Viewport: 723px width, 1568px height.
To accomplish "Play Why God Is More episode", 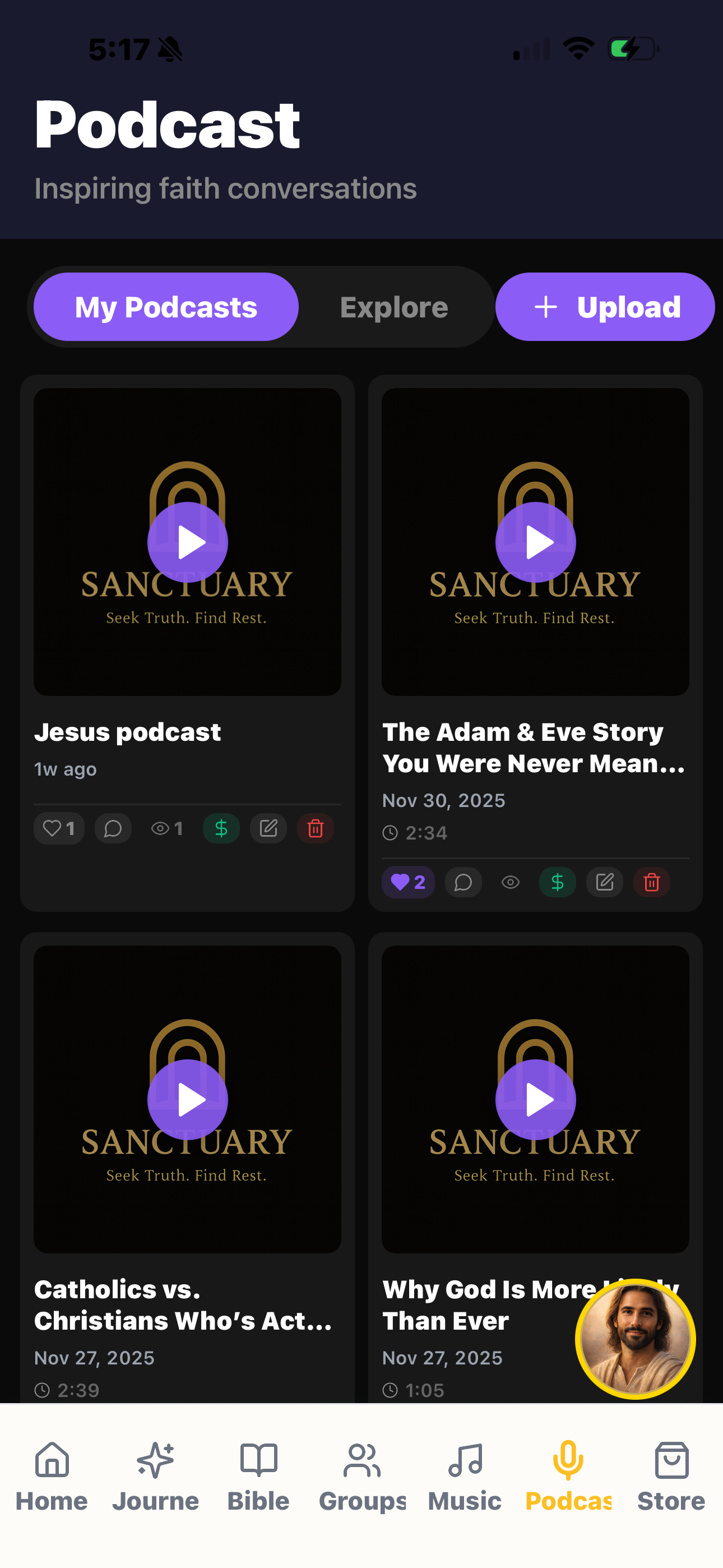I will (536, 1100).
